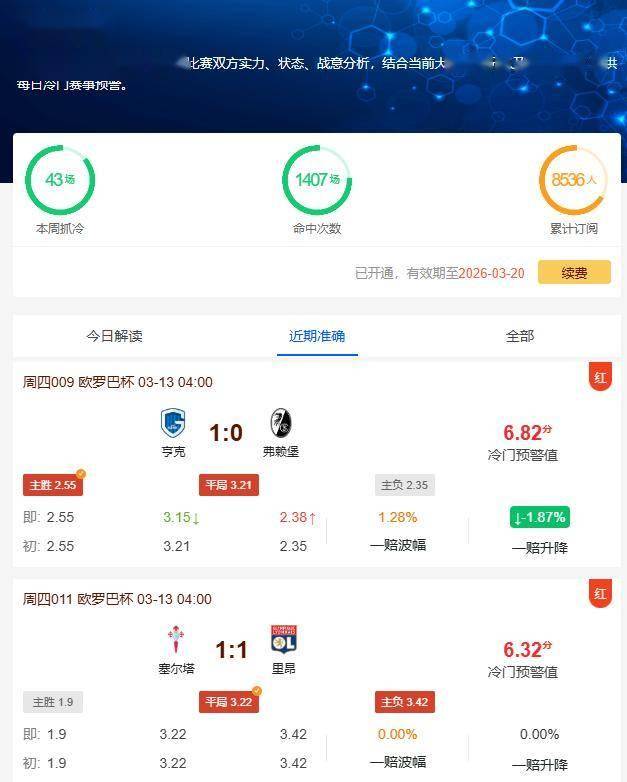The image size is (627, 782).
Task: Open the 塞尔塔 vs 里昂 match card
Action: 231,651
